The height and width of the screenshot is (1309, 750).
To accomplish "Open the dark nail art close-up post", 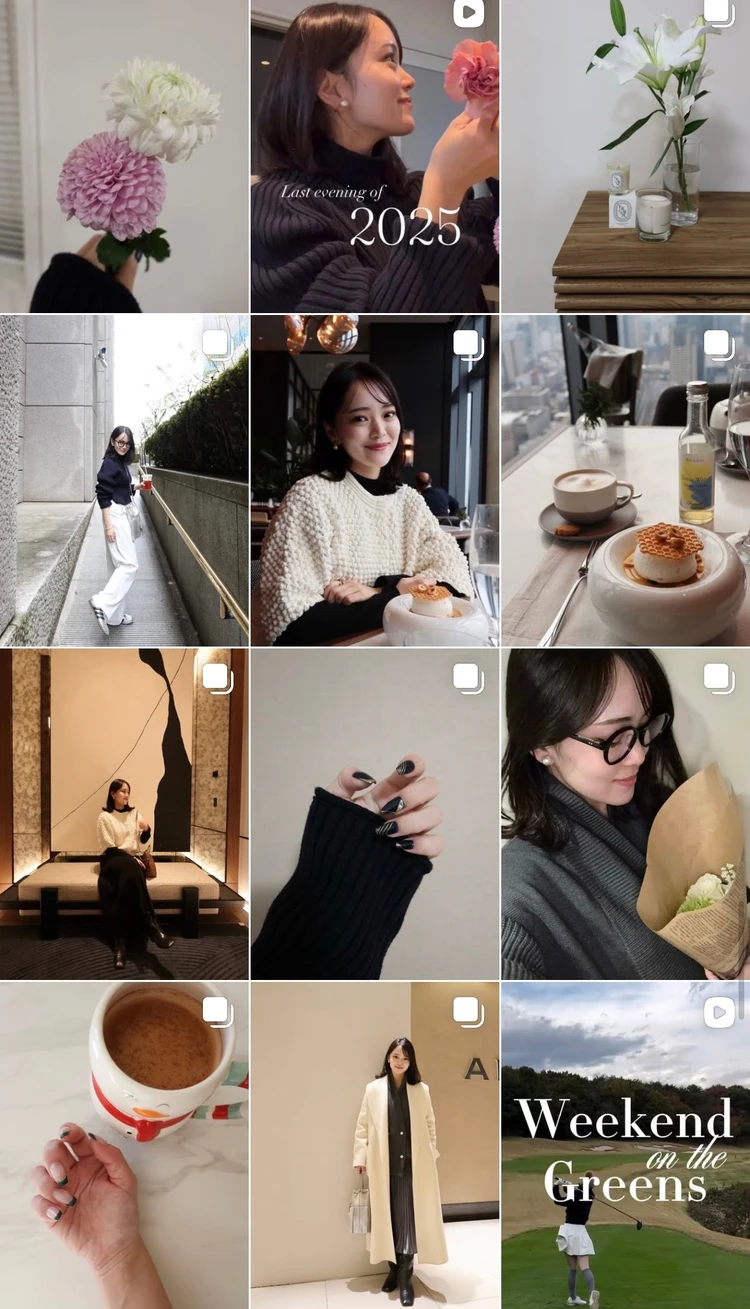I will click(x=374, y=813).
